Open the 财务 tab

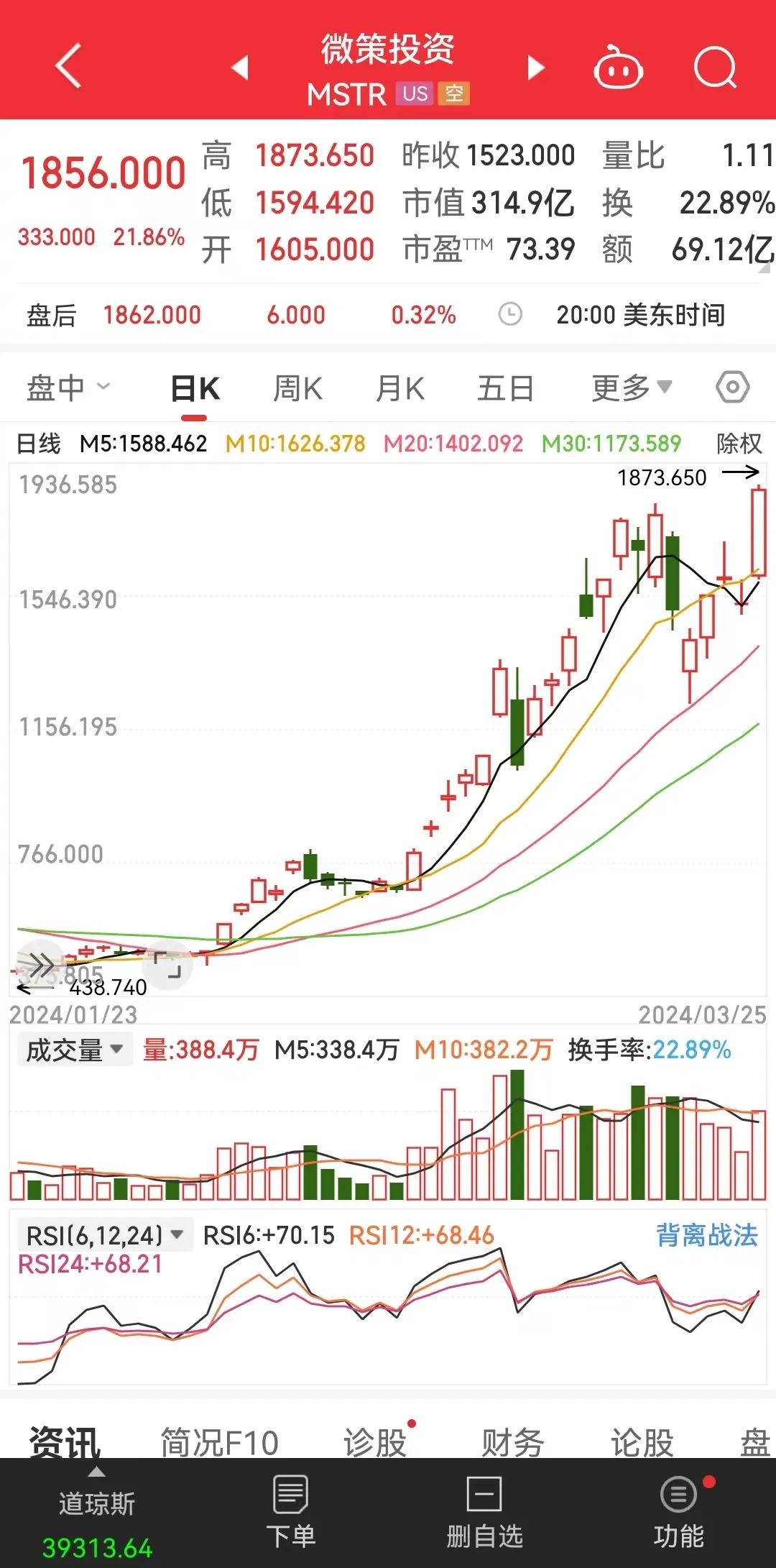[x=512, y=1441]
